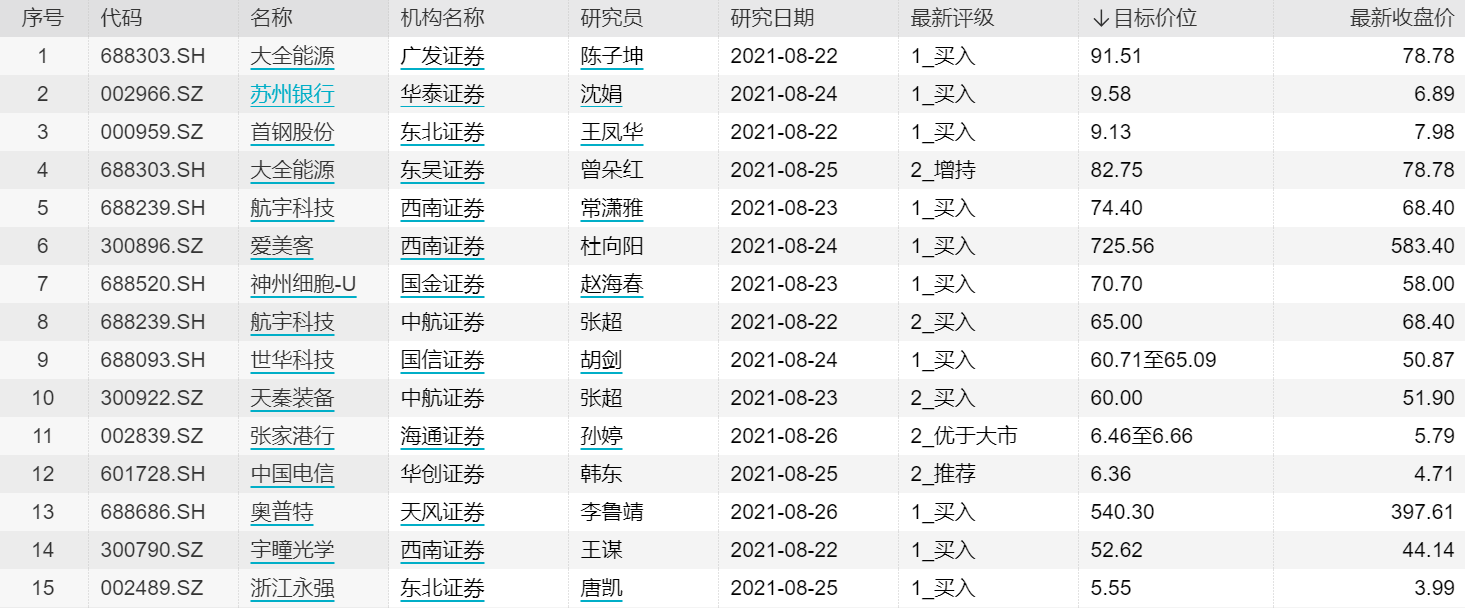
Task: Open institution 广发证券
Action: click(442, 57)
